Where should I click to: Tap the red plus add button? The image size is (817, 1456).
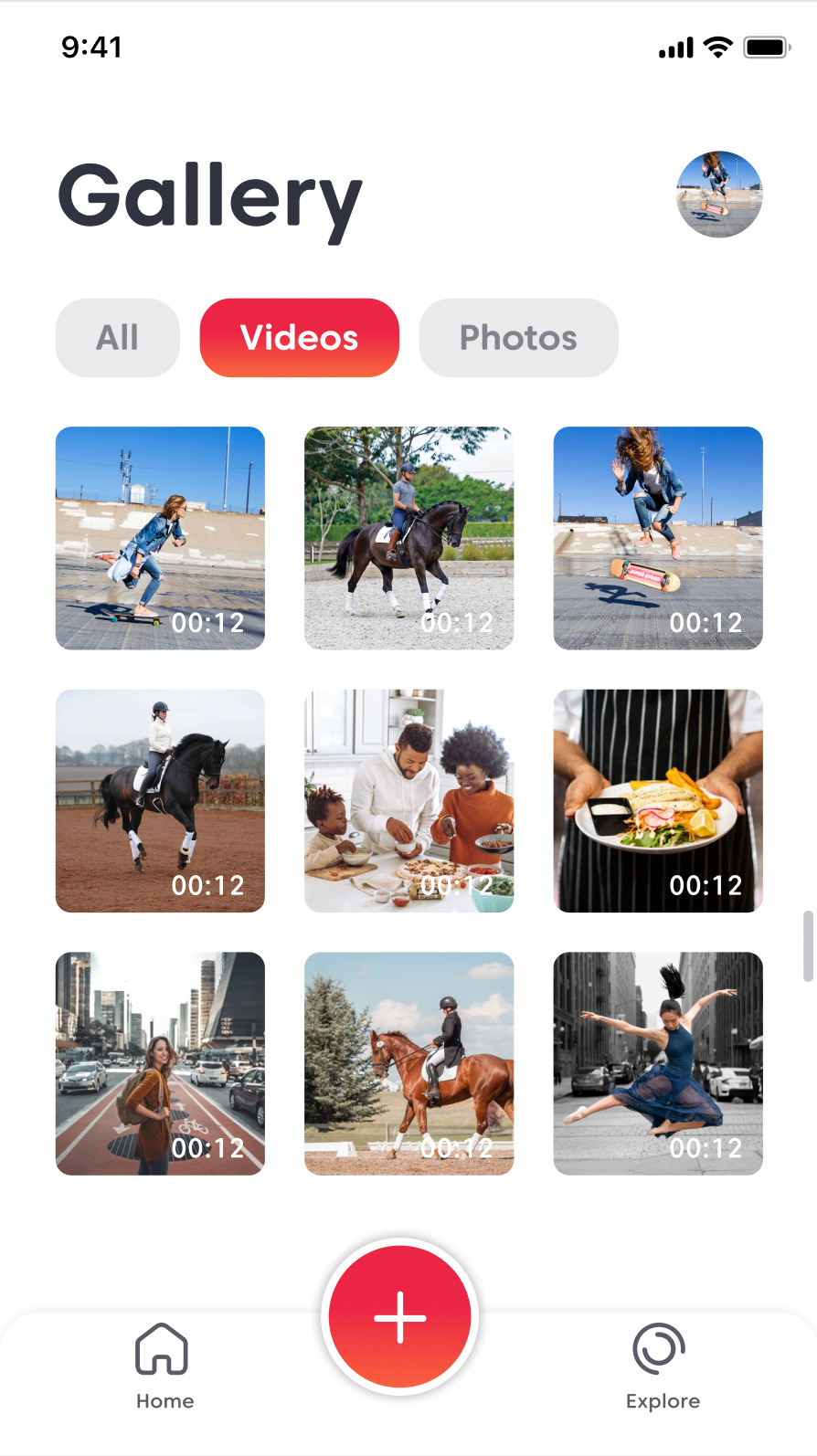point(400,1317)
